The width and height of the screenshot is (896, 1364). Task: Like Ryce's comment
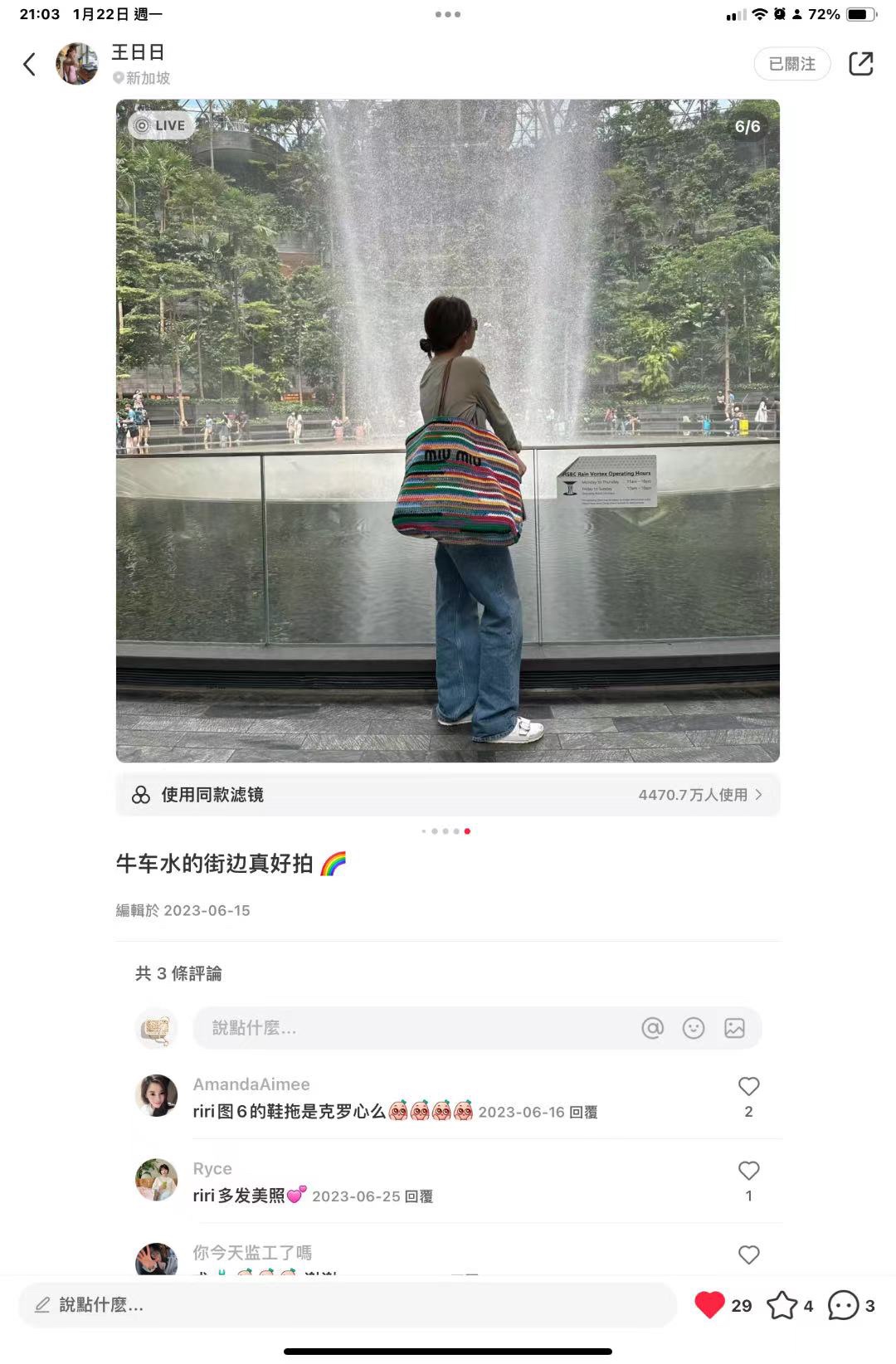[x=748, y=1171]
